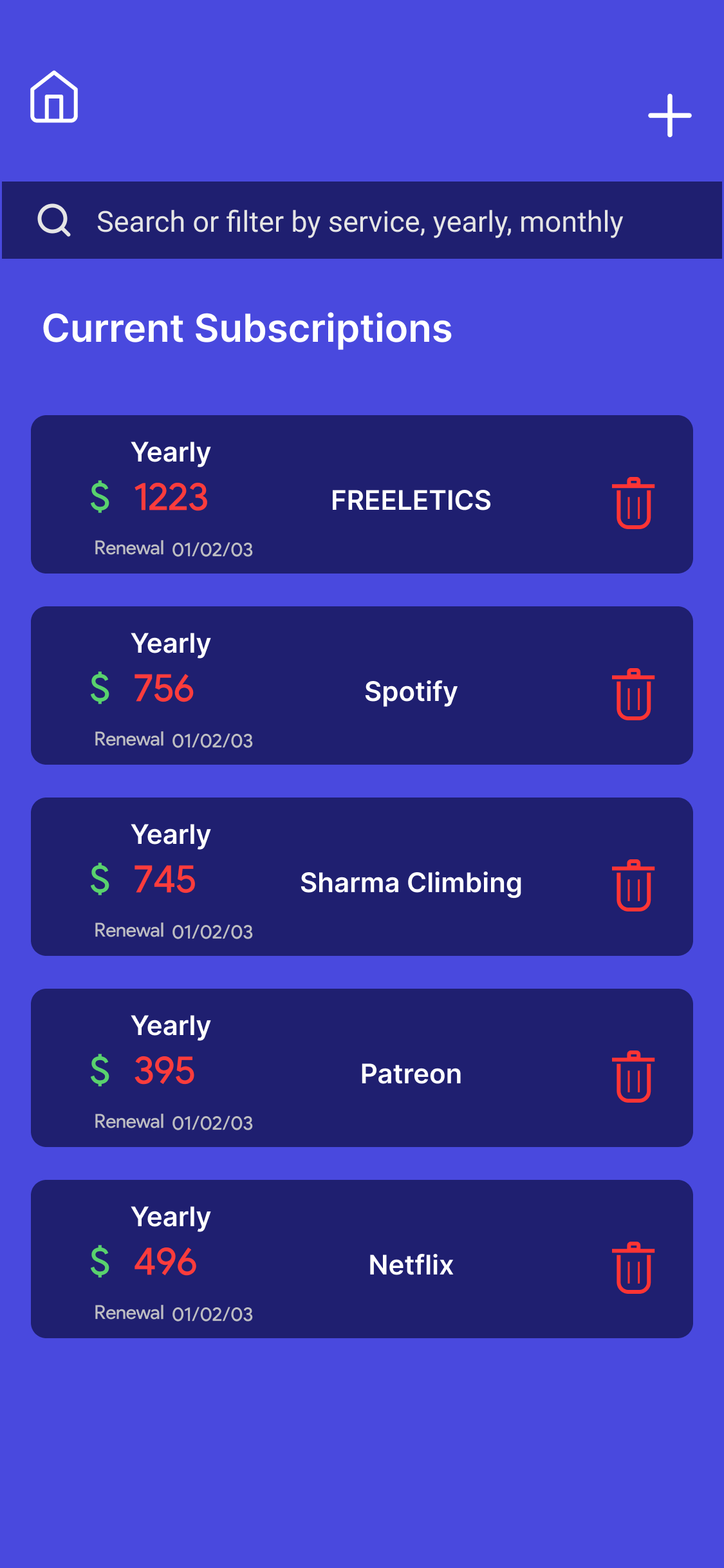Image resolution: width=724 pixels, height=1568 pixels.
Task: Open the Spotify subscription card
Action: (411, 691)
